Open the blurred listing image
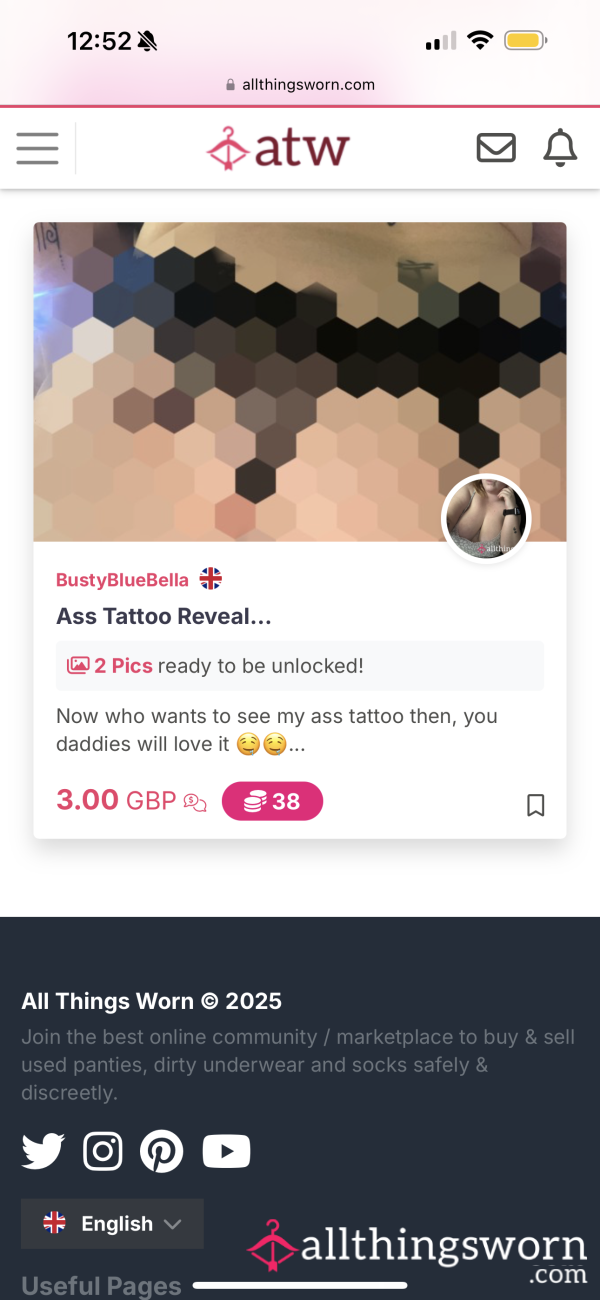 coord(300,382)
